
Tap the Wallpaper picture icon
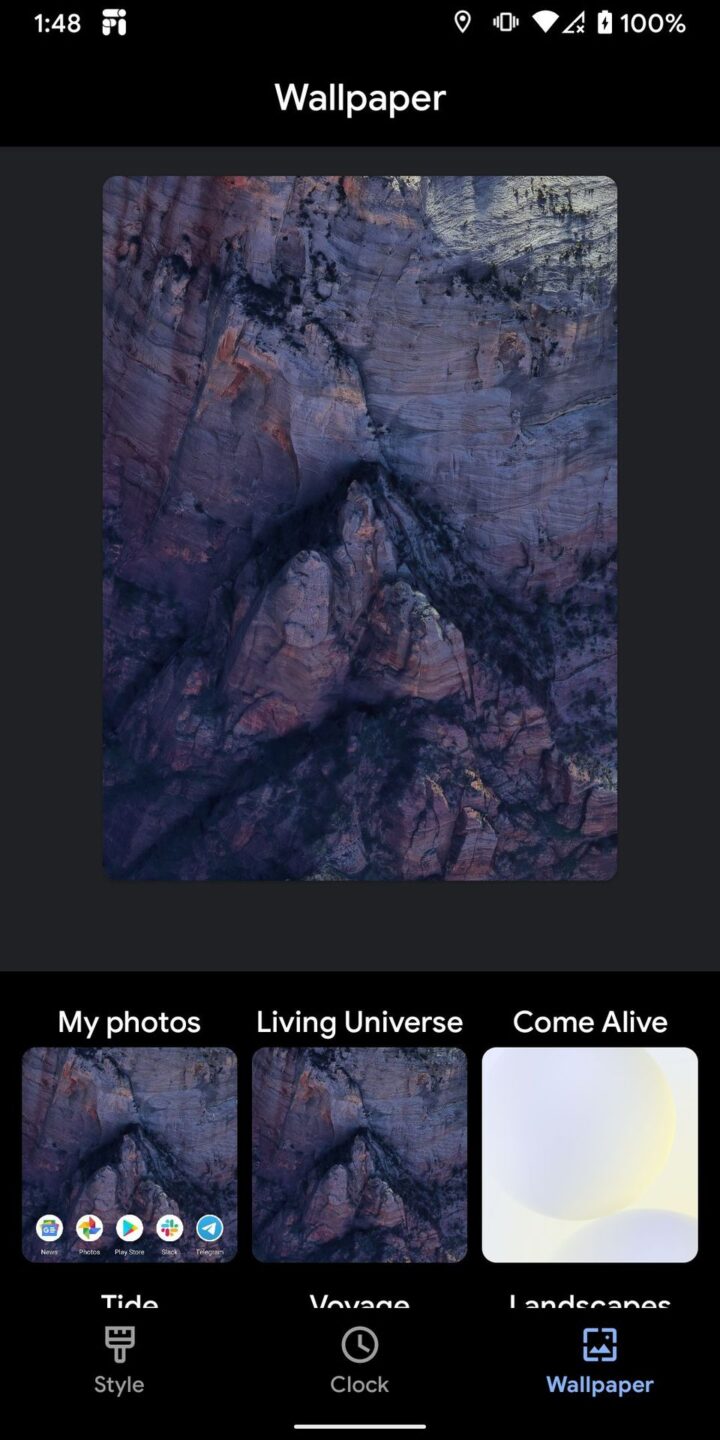coord(600,1343)
